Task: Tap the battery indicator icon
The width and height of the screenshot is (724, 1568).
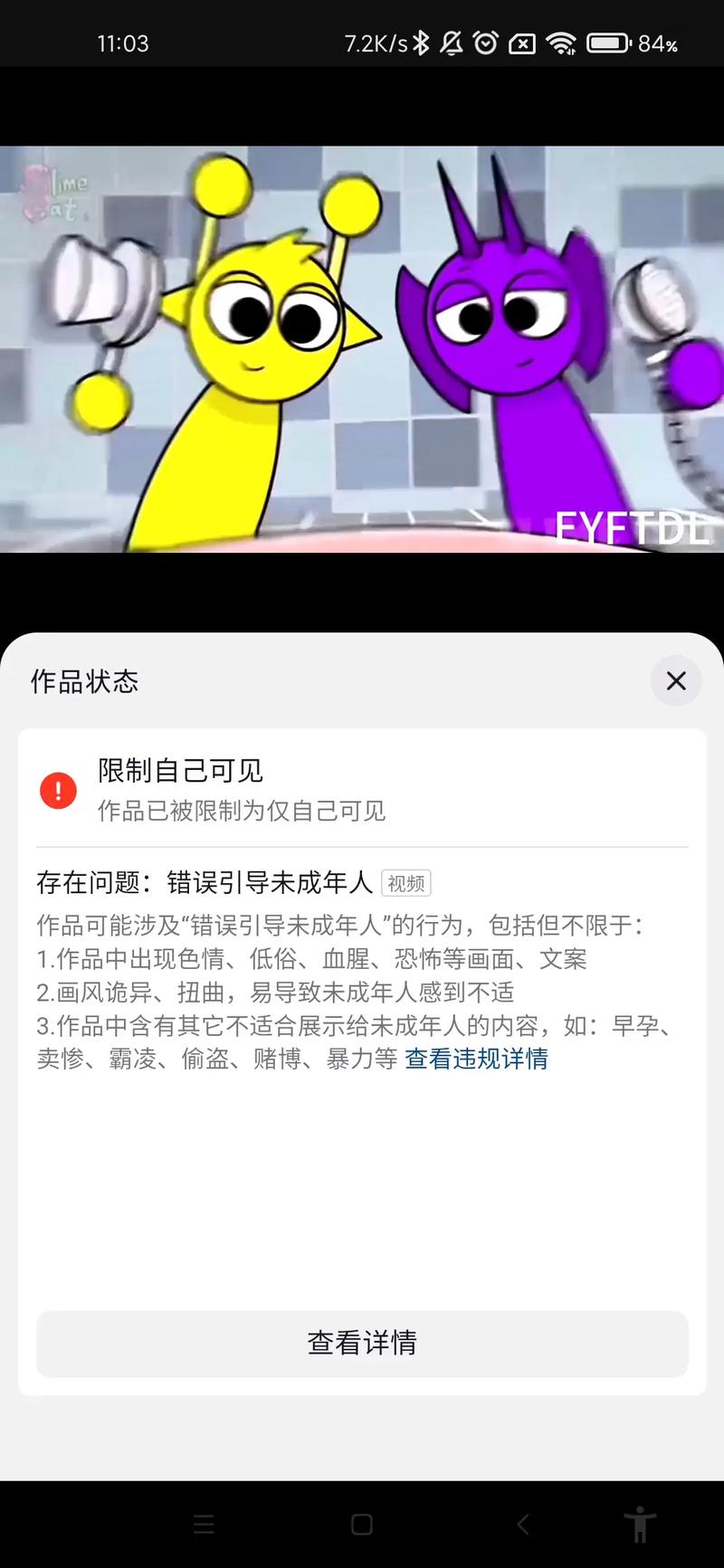Action: pyautogui.click(x=609, y=43)
